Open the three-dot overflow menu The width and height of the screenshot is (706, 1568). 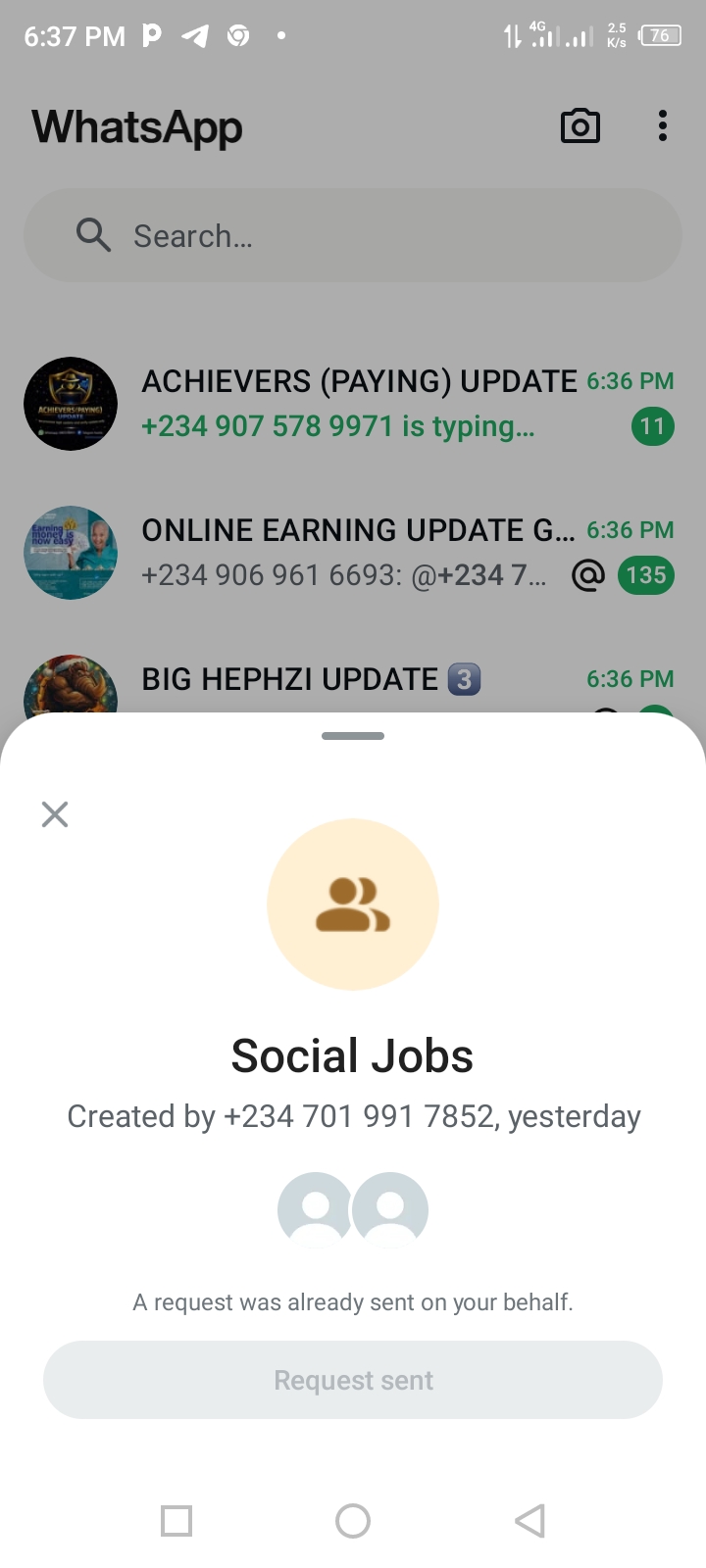click(x=663, y=126)
